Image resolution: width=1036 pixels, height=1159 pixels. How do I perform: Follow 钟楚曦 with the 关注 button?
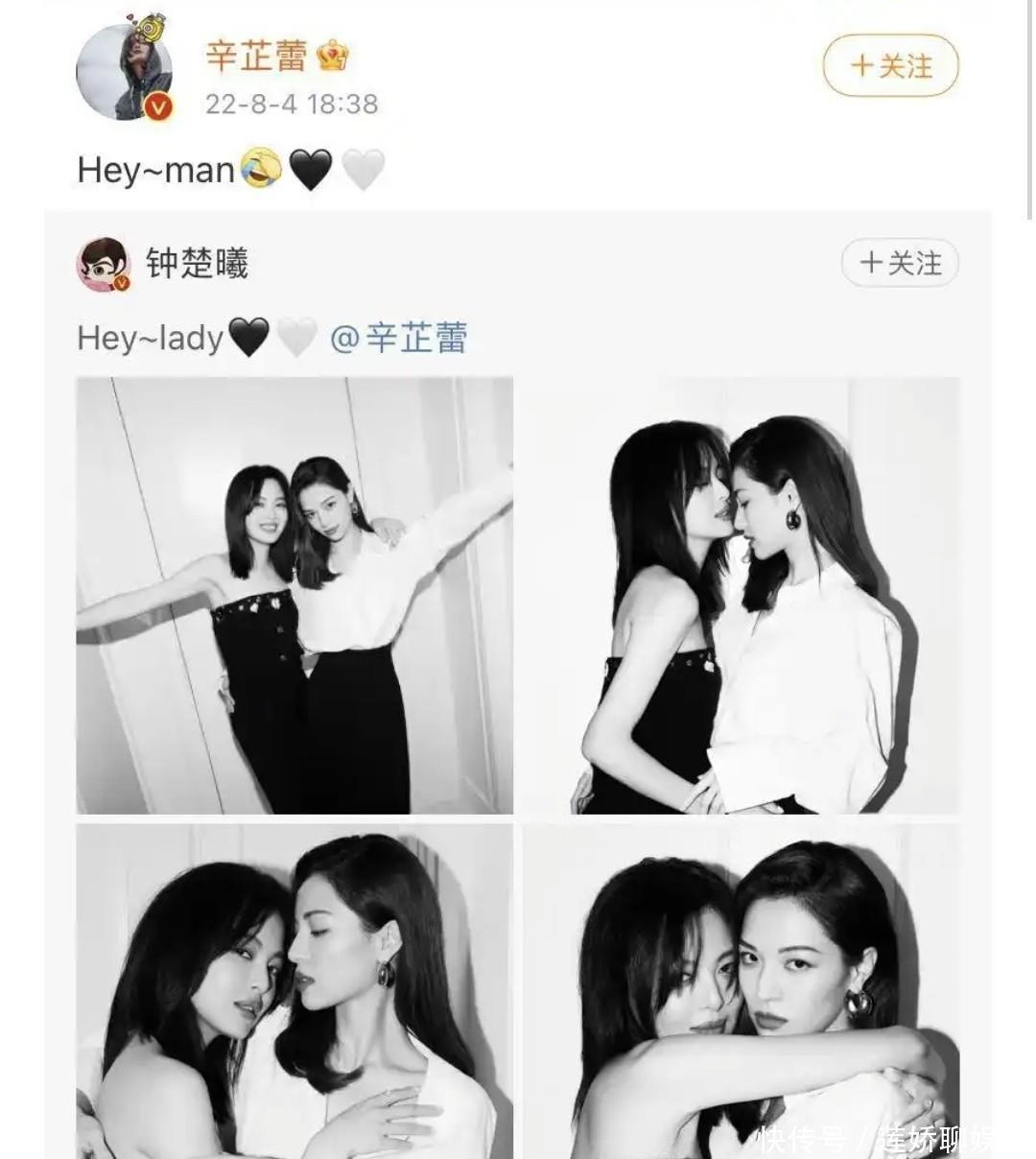(900, 263)
